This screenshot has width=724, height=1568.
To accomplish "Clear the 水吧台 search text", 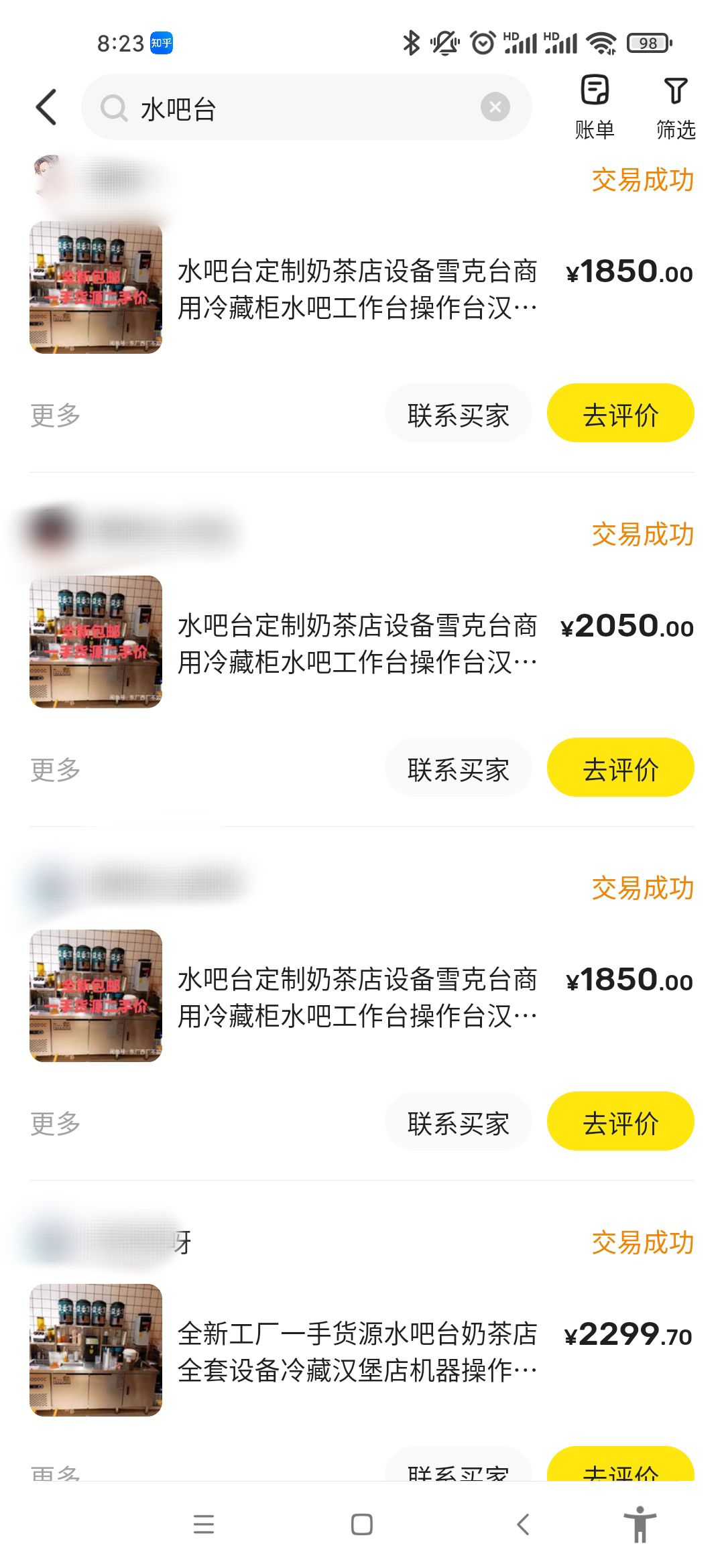I will [495, 107].
